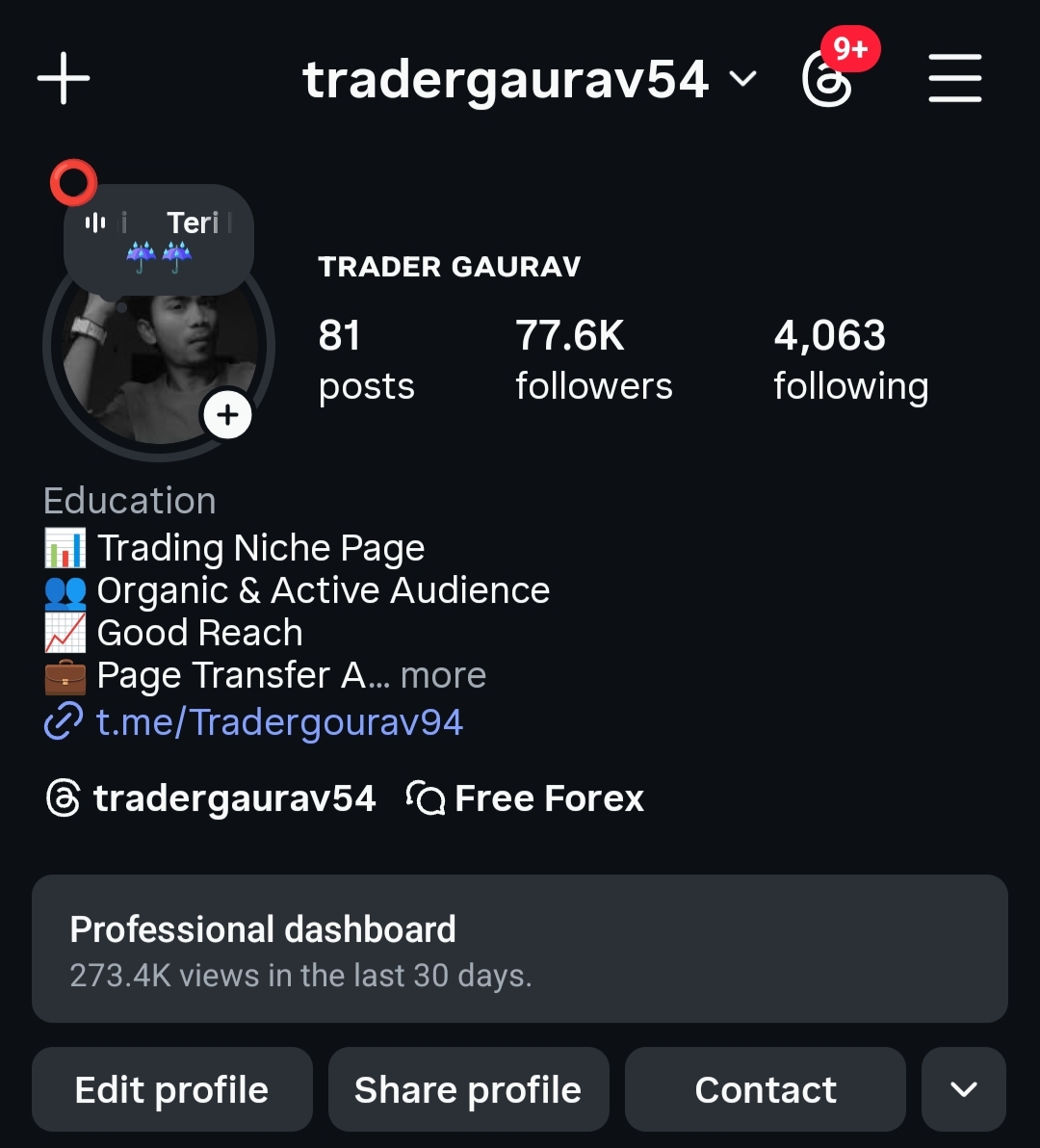Tap the music note on the story preview
The width and height of the screenshot is (1040, 1148).
(94, 222)
